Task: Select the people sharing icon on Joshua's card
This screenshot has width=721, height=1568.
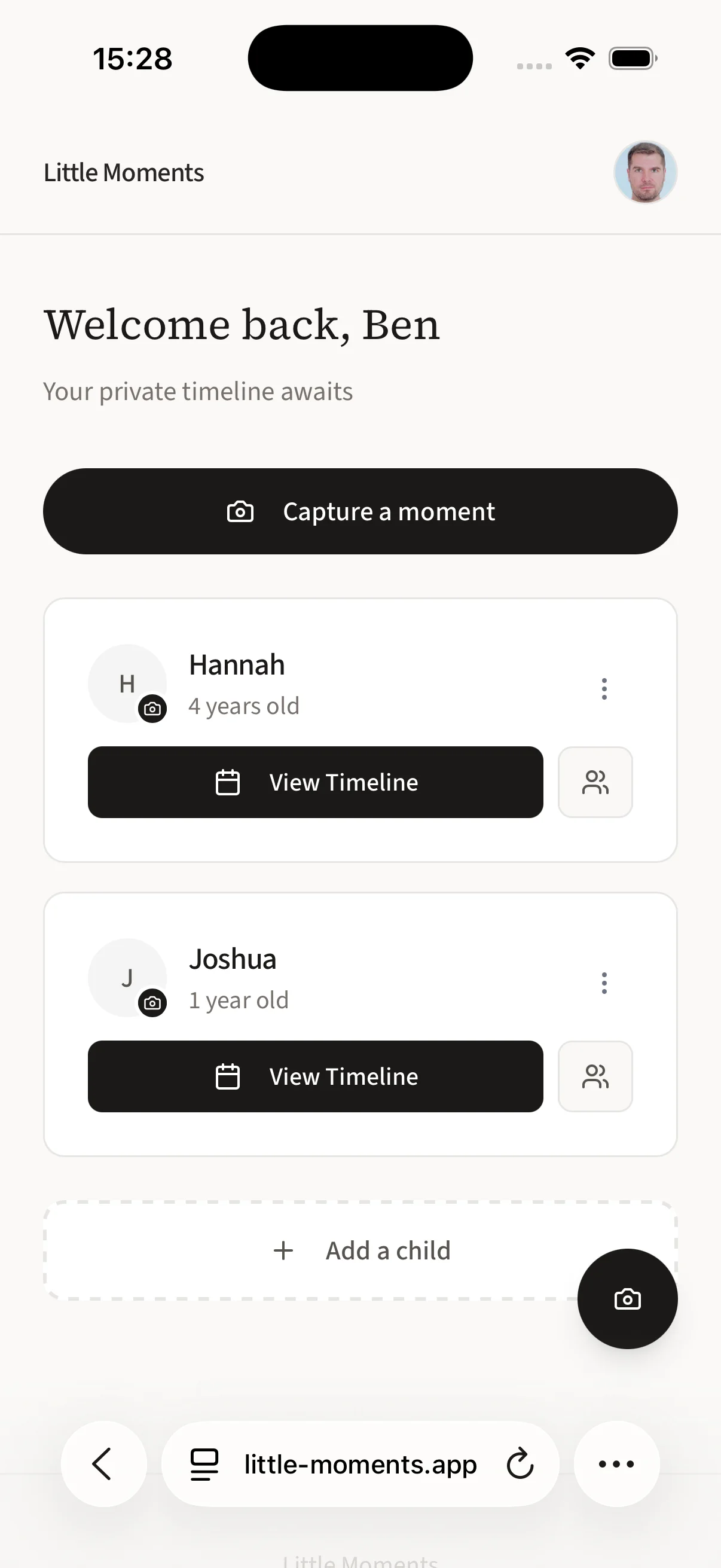Action: (x=595, y=1076)
